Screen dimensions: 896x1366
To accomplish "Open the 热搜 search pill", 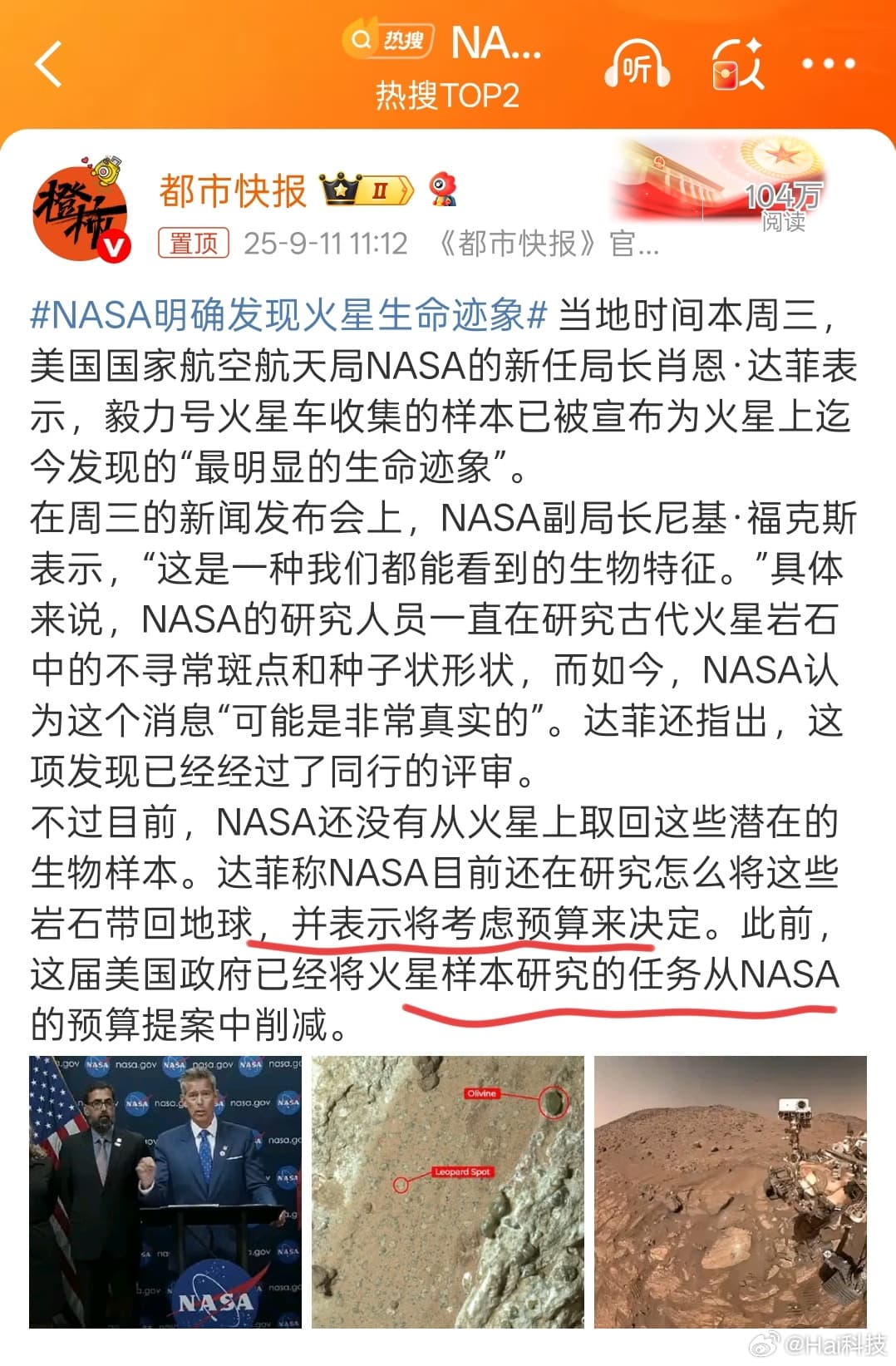I will 389,40.
